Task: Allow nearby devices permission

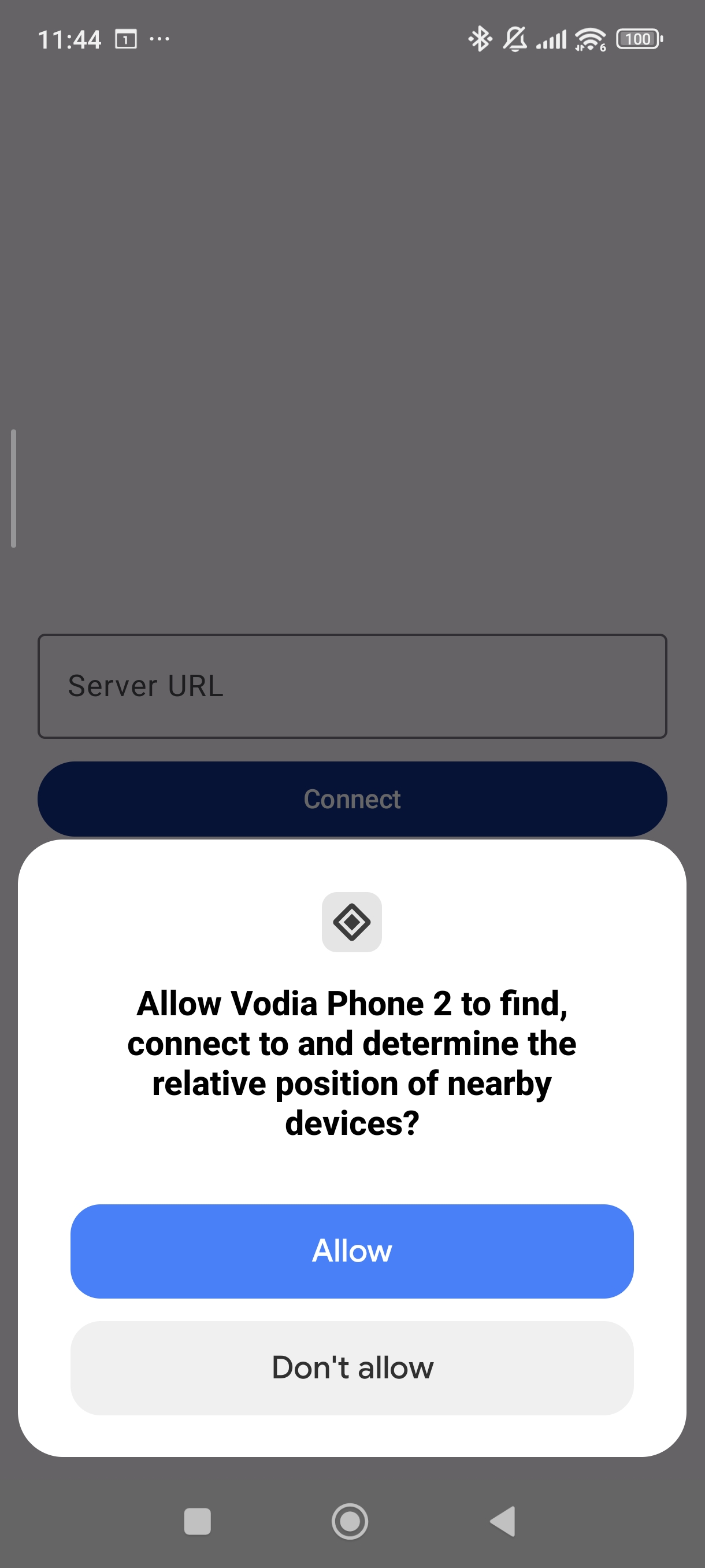Action: click(351, 1251)
